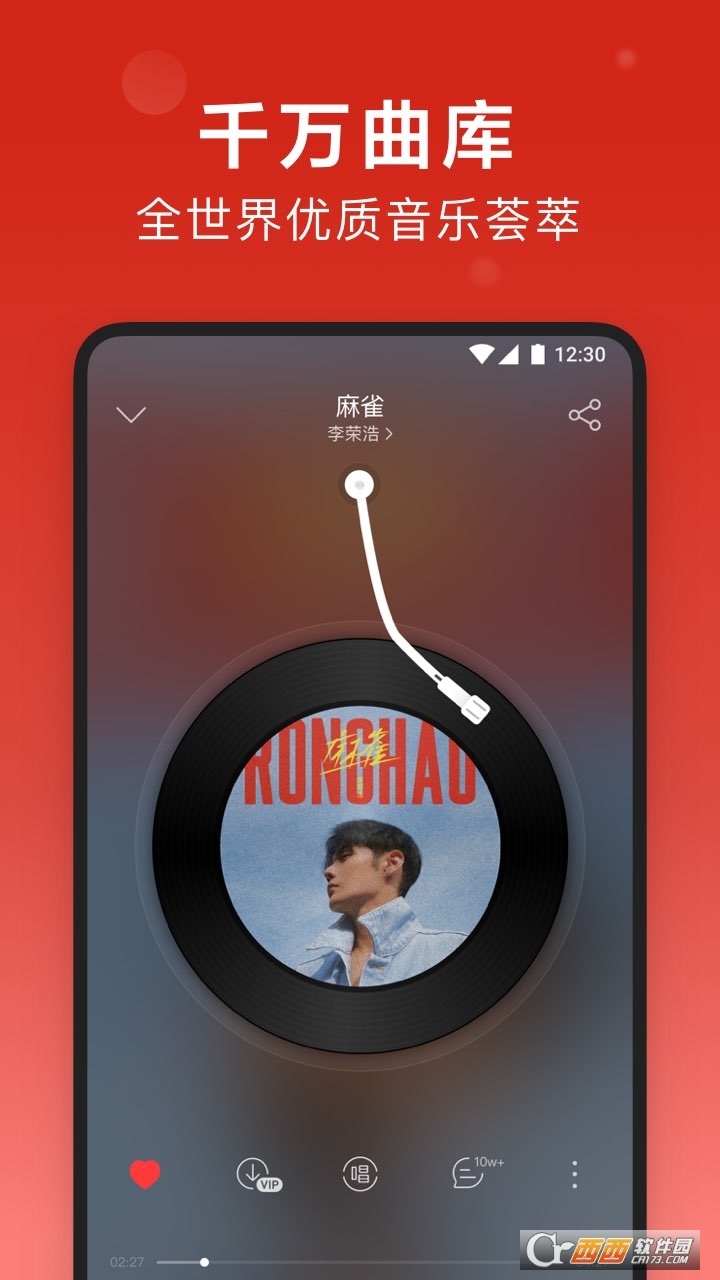Viewport: 720px width, 1280px height.
Task: Tap the RONGHAO vinyl album artwork
Action: pyautogui.click(x=360, y=860)
